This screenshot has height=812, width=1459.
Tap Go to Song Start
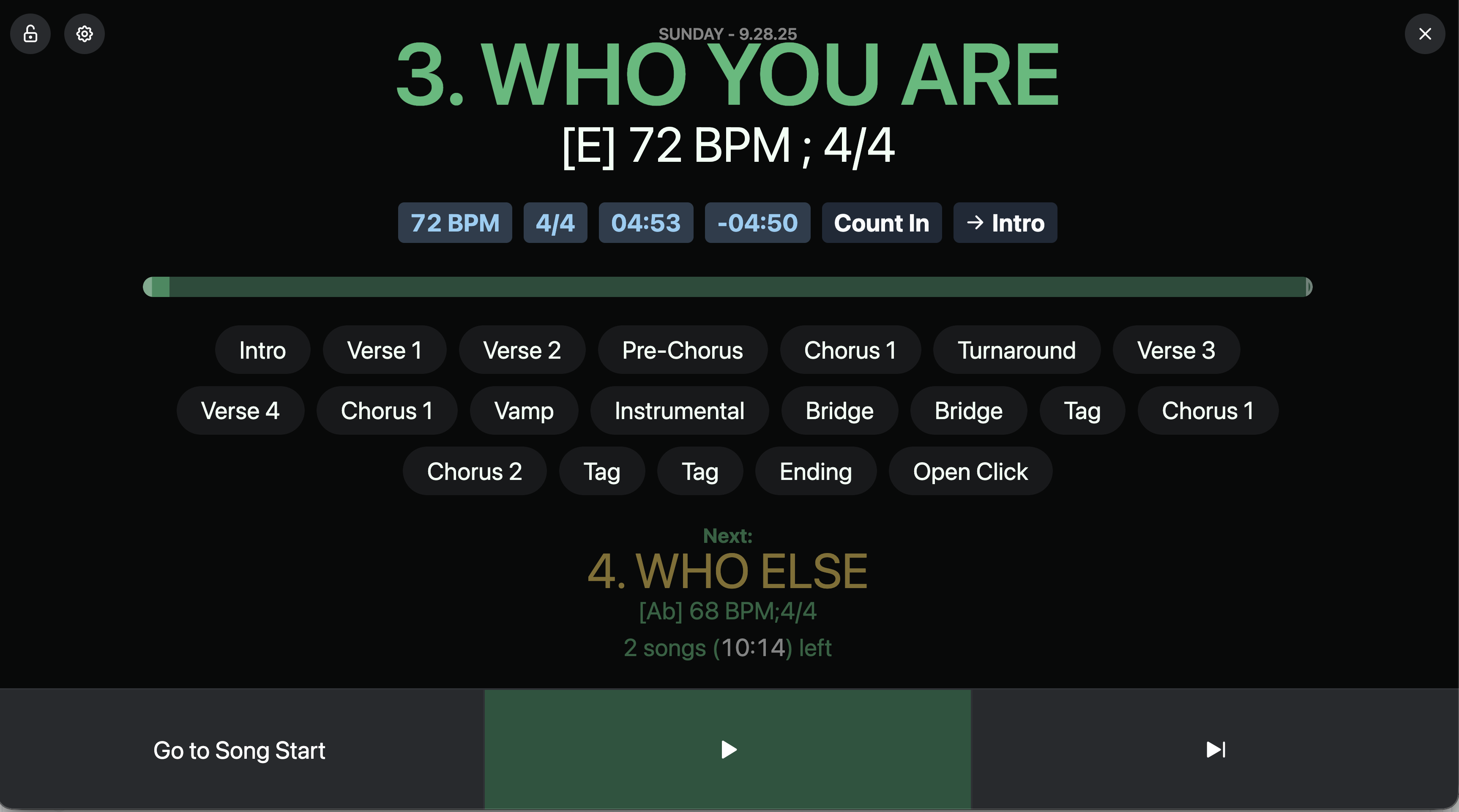click(240, 750)
